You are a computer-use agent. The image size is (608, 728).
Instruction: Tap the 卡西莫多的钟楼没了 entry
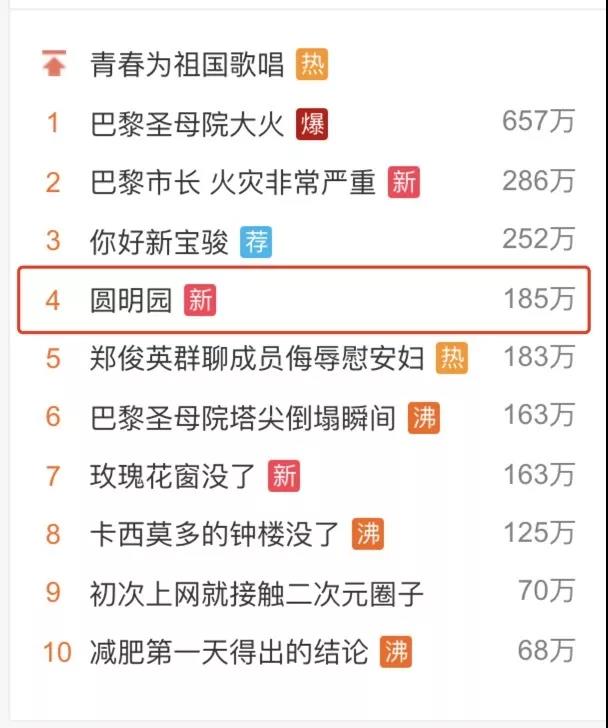point(215,534)
